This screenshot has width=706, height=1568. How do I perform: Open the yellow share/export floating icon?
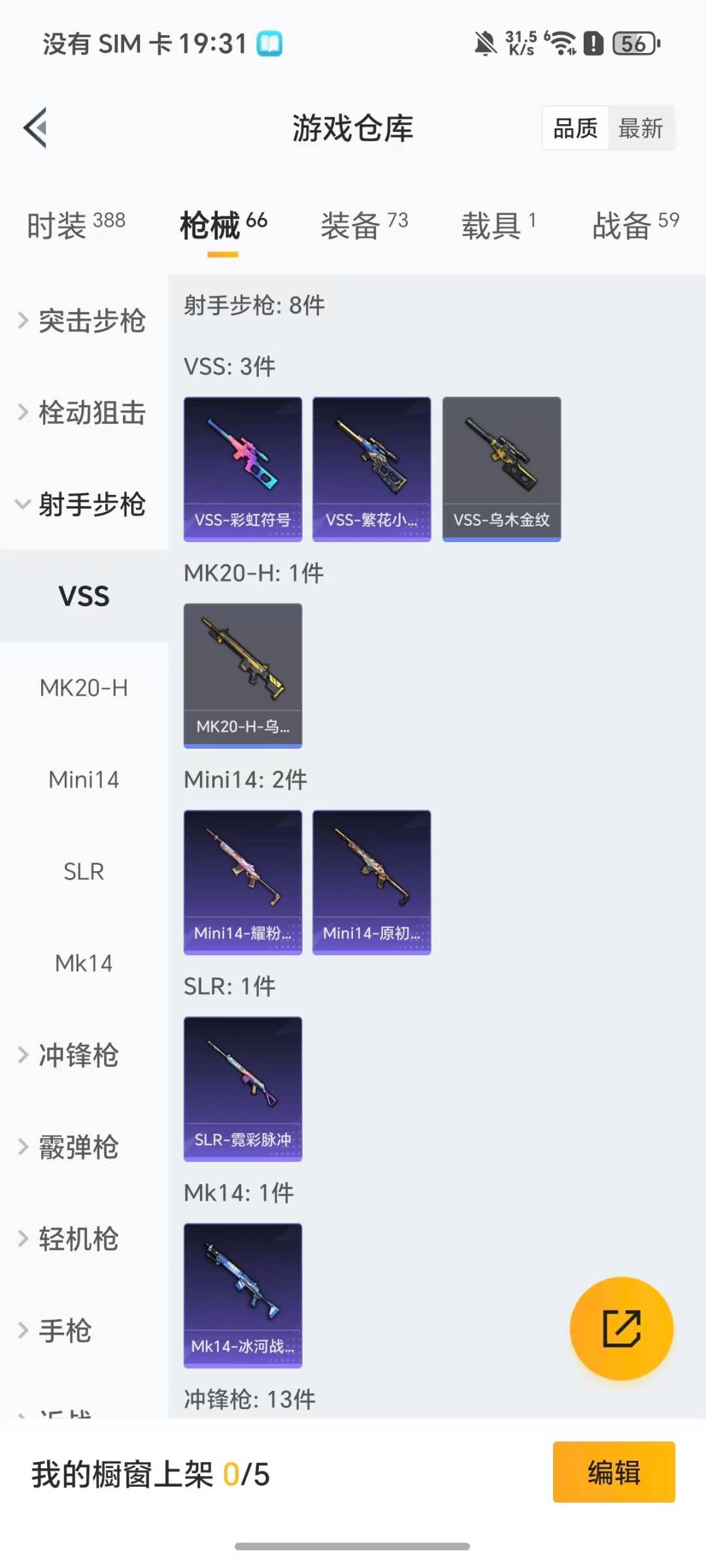pos(622,1329)
